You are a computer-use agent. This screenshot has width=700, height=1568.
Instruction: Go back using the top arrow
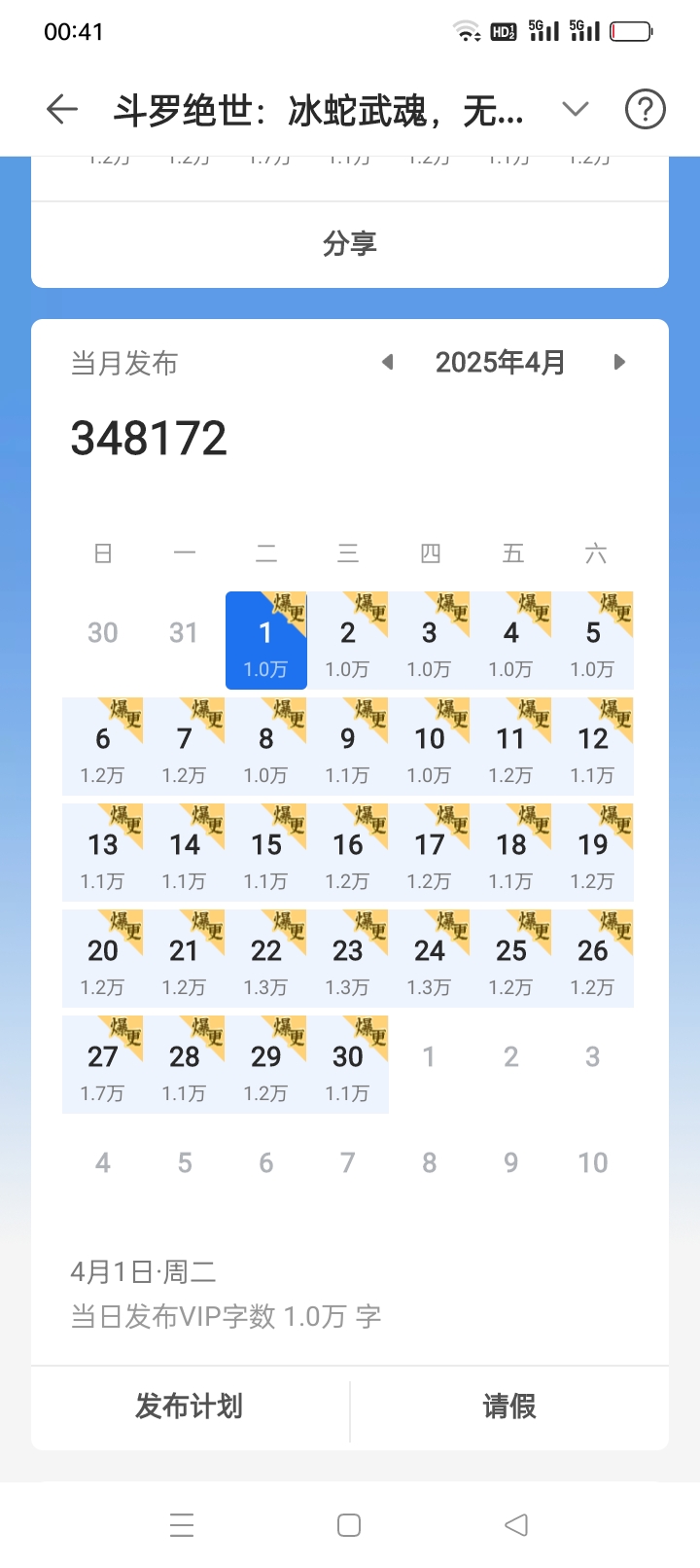pos(61,109)
